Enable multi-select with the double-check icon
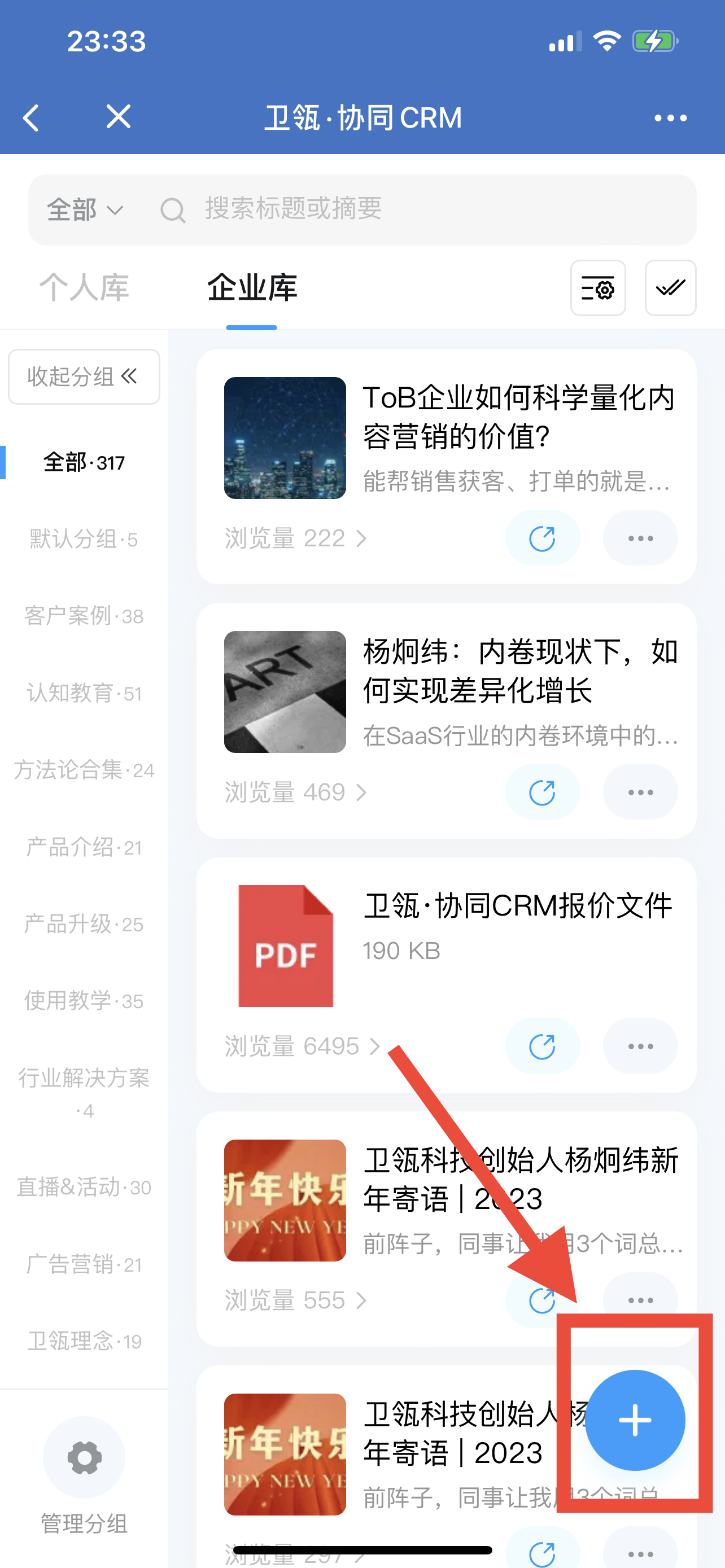The width and height of the screenshot is (725, 1568). point(670,288)
